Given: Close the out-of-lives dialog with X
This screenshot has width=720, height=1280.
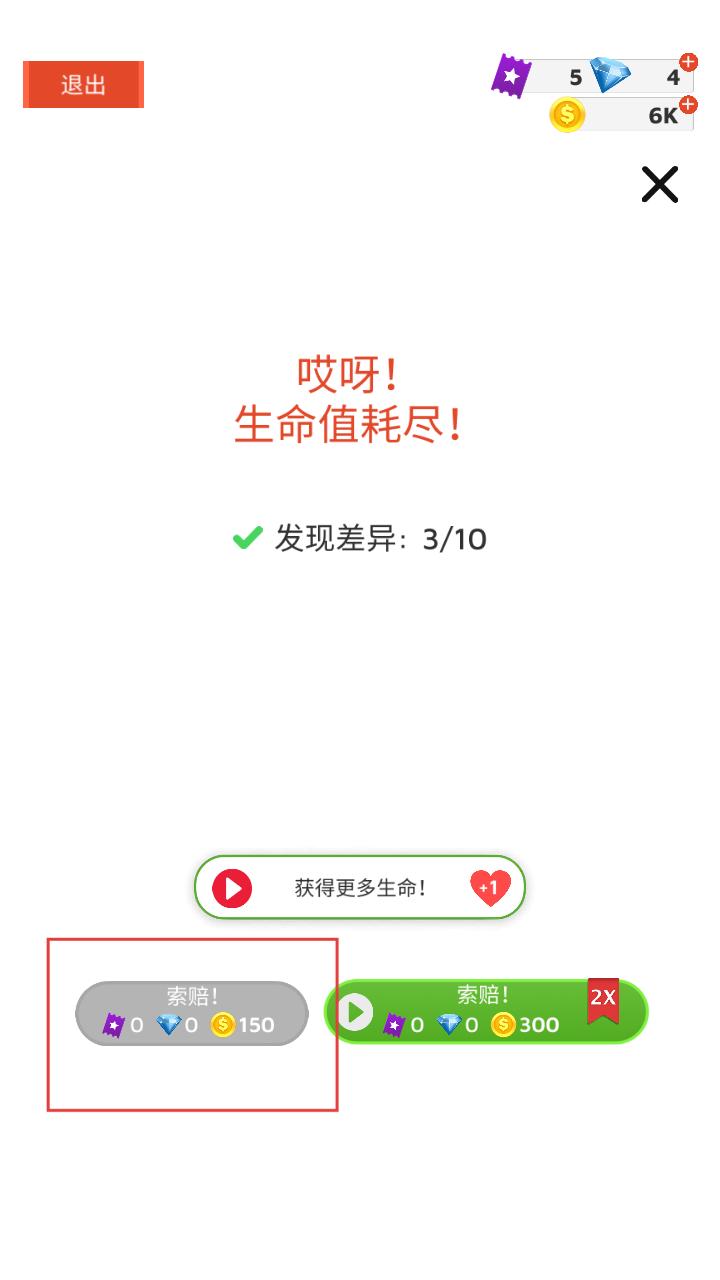Looking at the screenshot, I should tap(659, 185).
